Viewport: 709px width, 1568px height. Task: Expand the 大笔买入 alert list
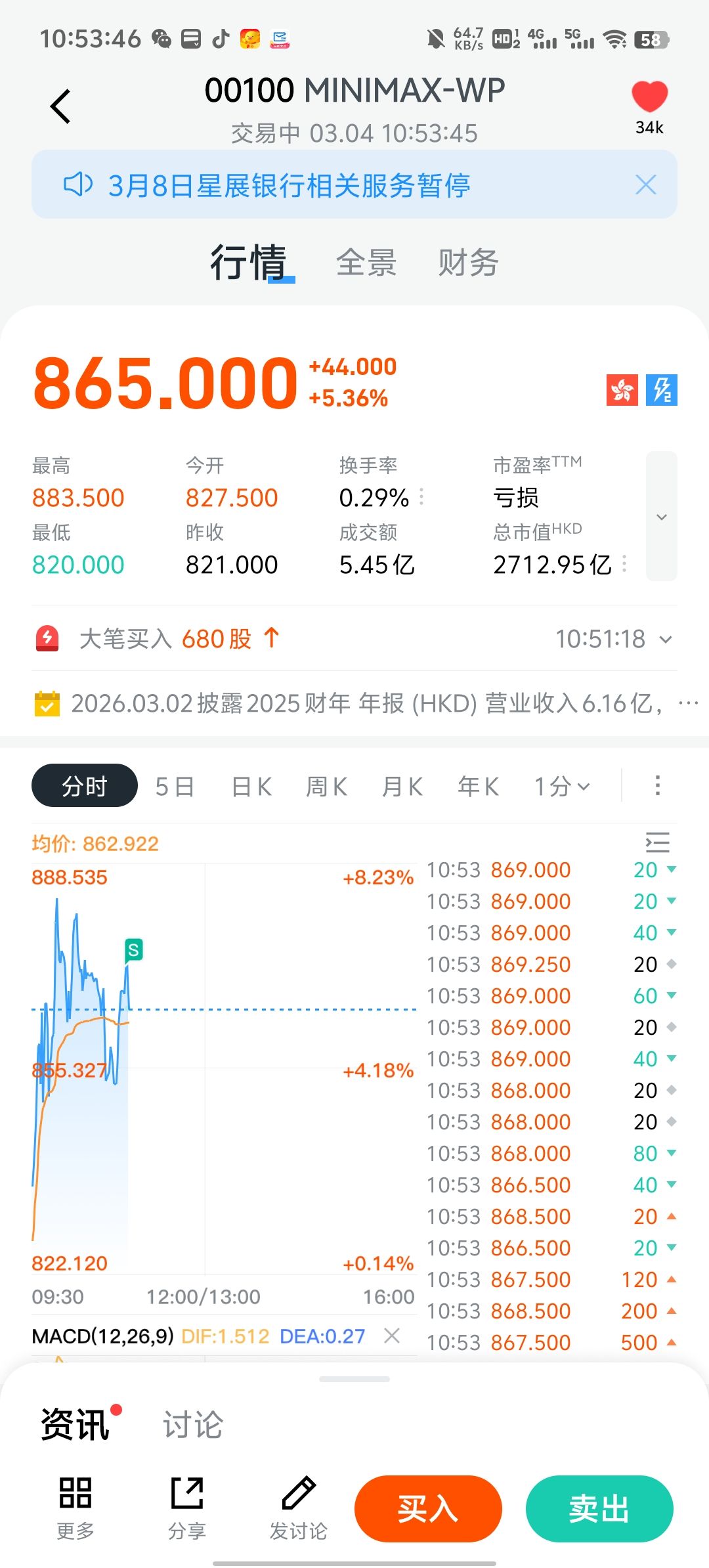point(666,640)
